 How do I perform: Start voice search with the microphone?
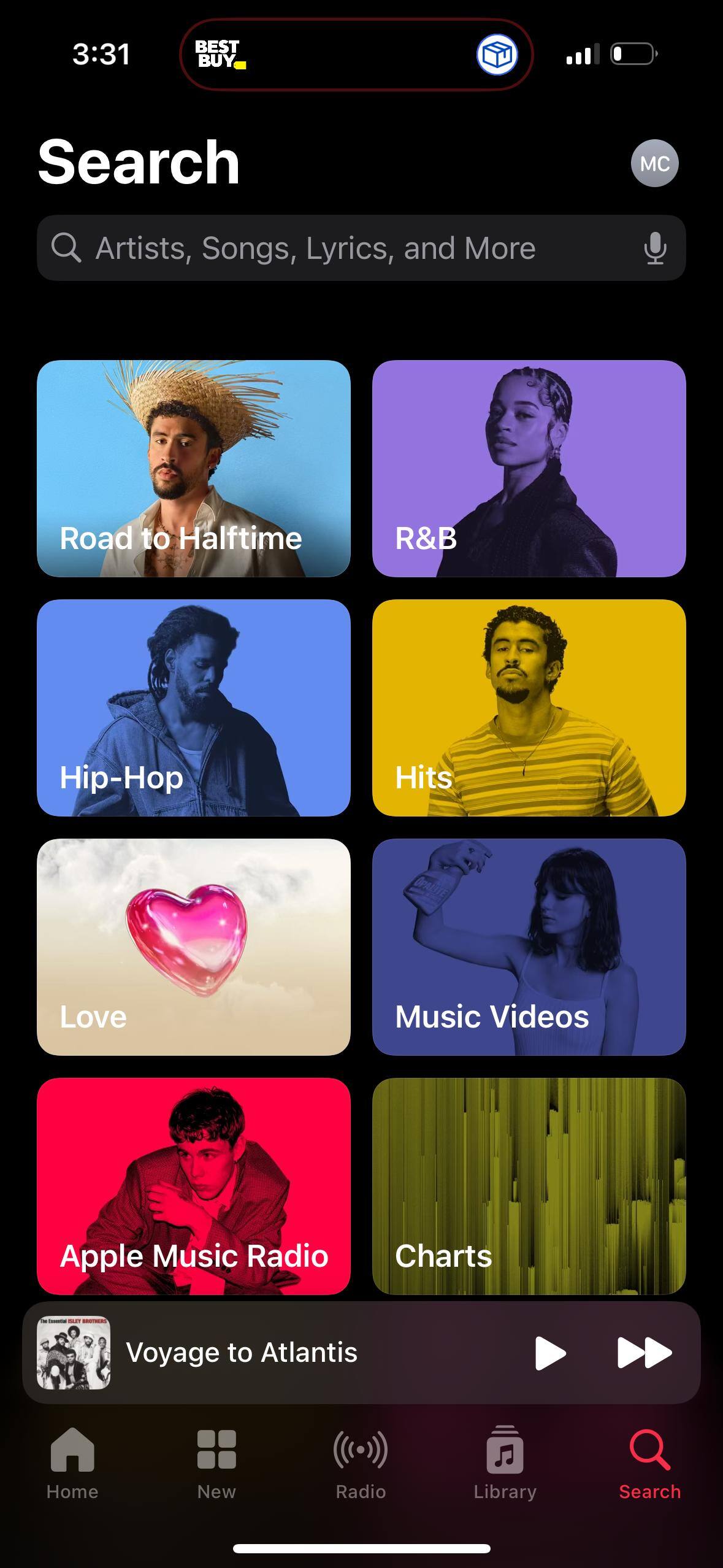(x=655, y=248)
